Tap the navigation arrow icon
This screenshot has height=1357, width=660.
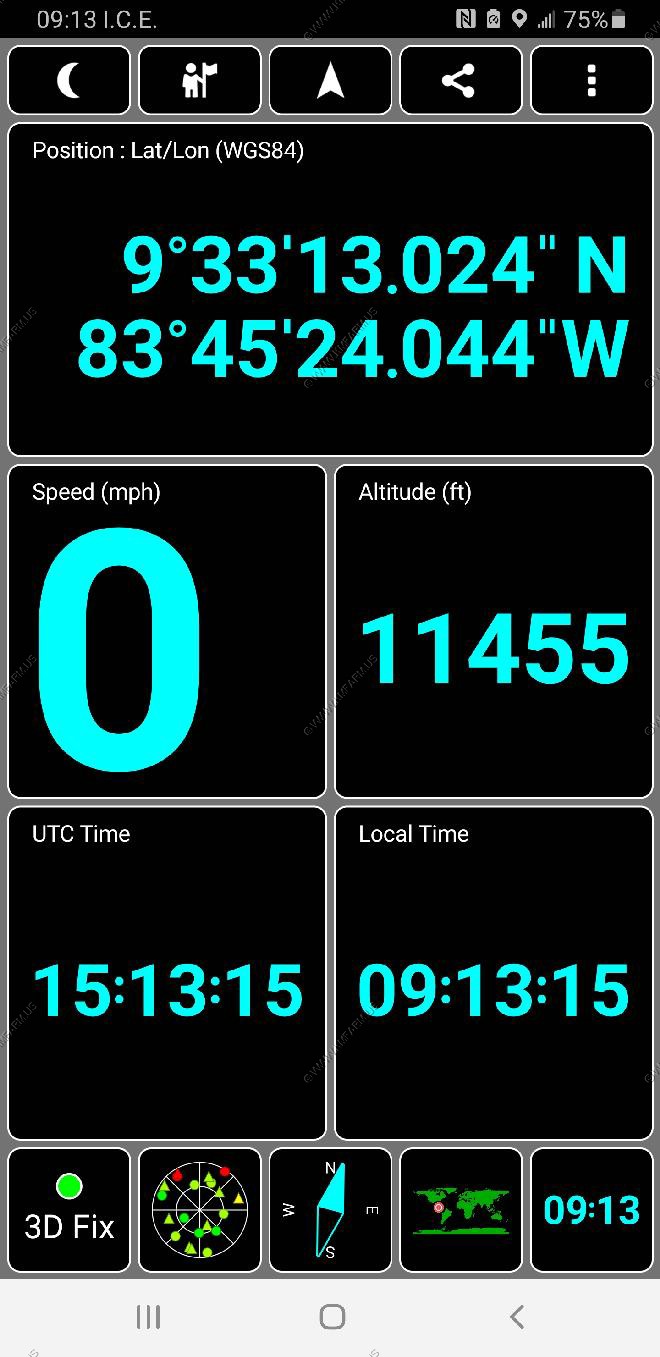[x=330, y=80]
